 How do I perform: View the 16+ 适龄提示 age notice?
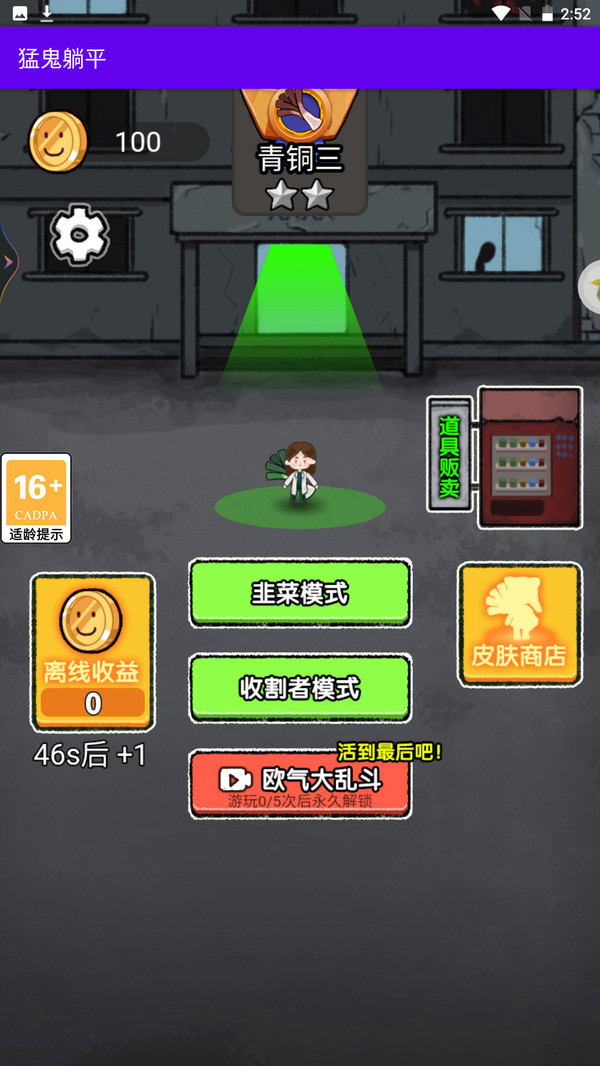coord(37,498)
